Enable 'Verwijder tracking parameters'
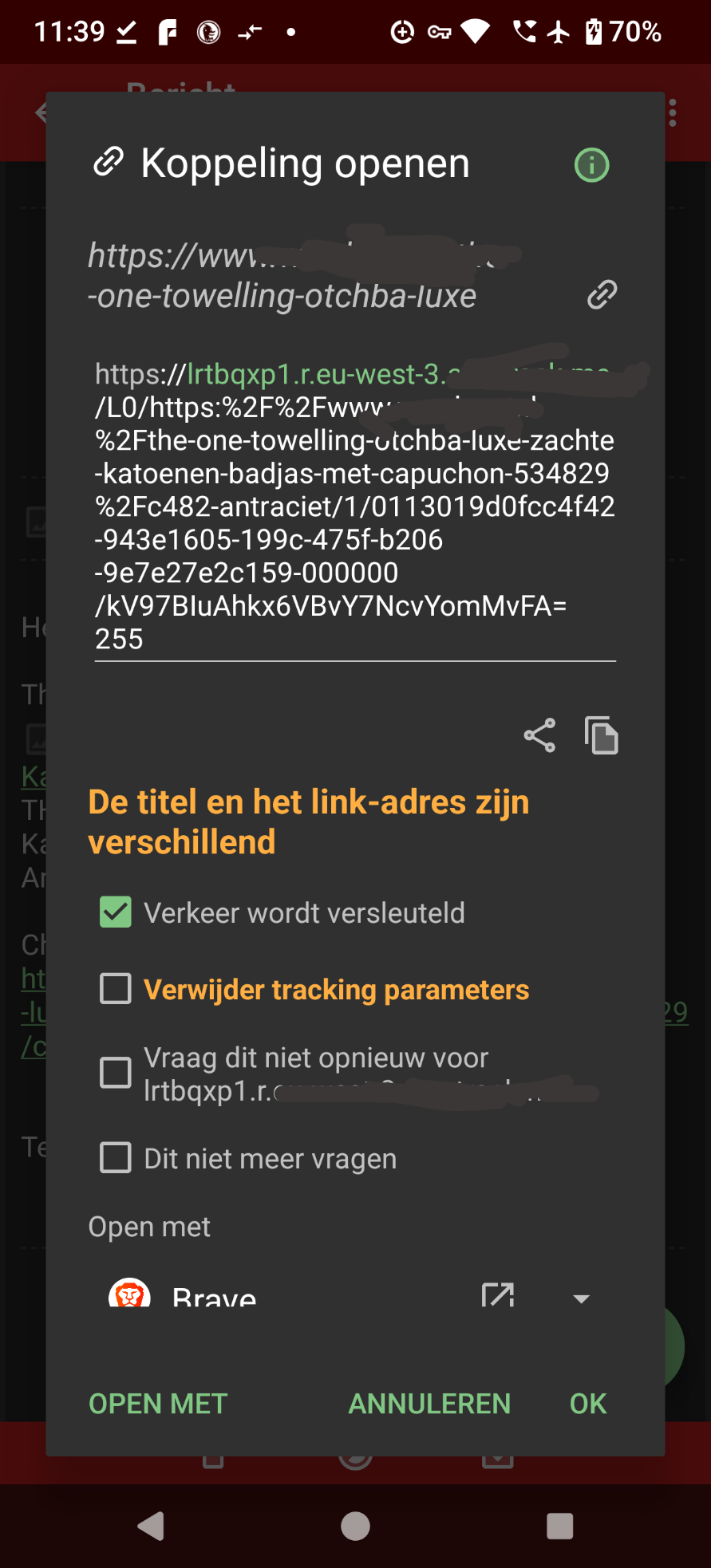Viewport: 711px width, 1568px height. pyautogui.click(x=116, y=989)
